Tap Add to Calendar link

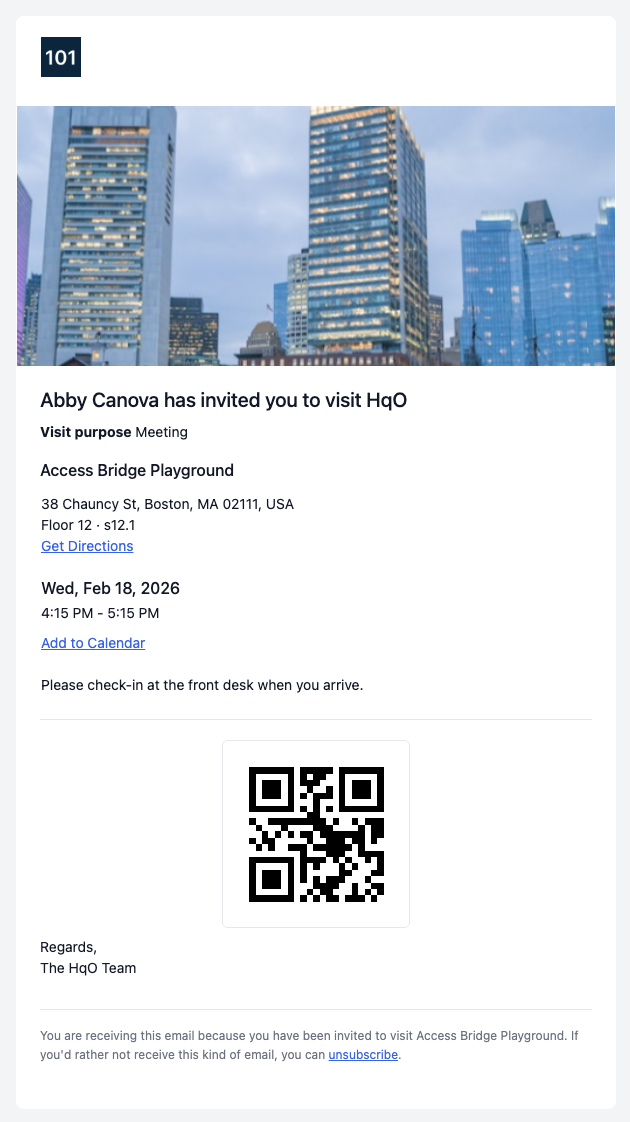(x=93, y=643)
